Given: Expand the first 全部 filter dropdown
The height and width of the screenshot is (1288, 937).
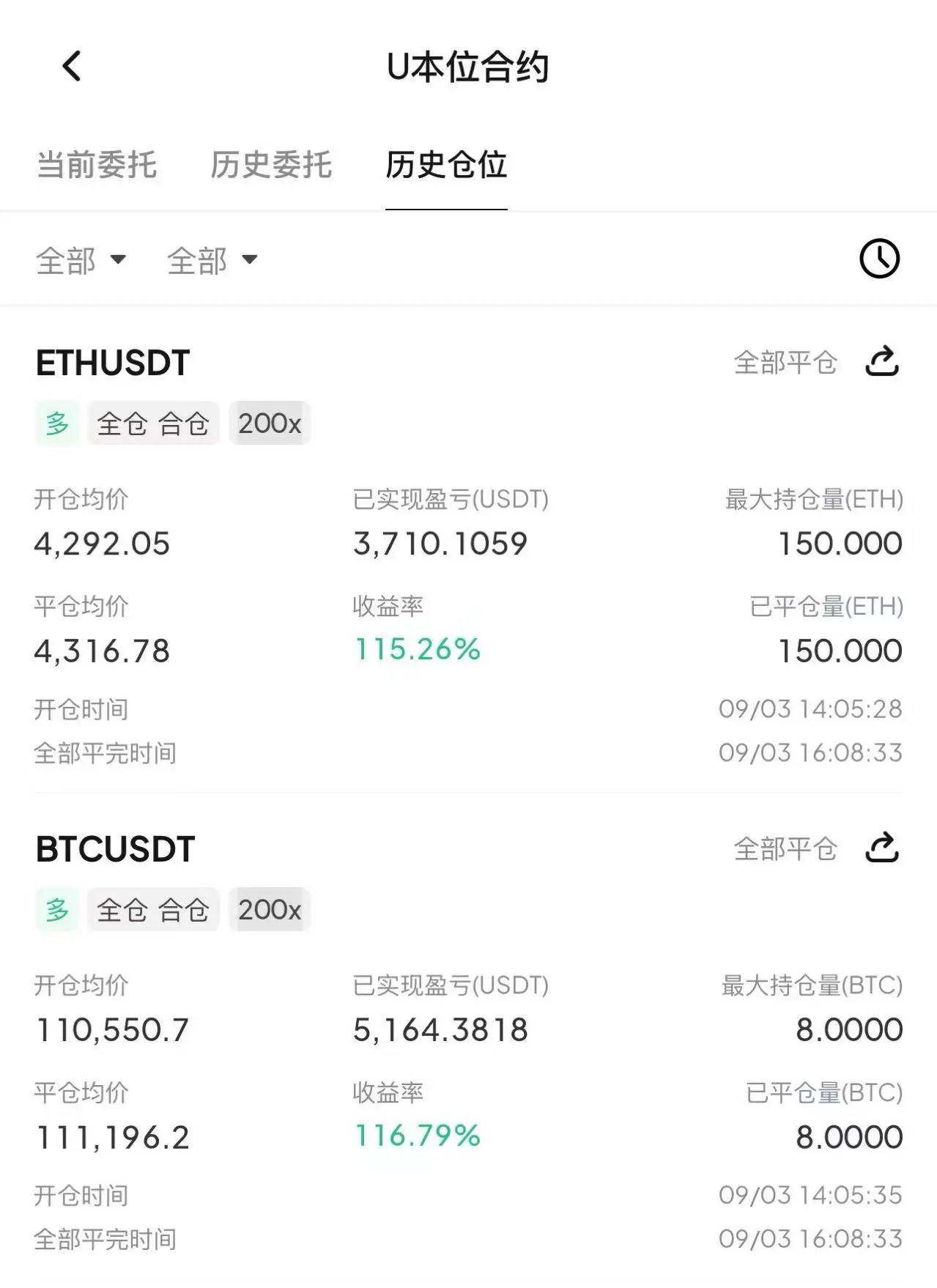Looking at the screenshot, I should pos(81,260).
